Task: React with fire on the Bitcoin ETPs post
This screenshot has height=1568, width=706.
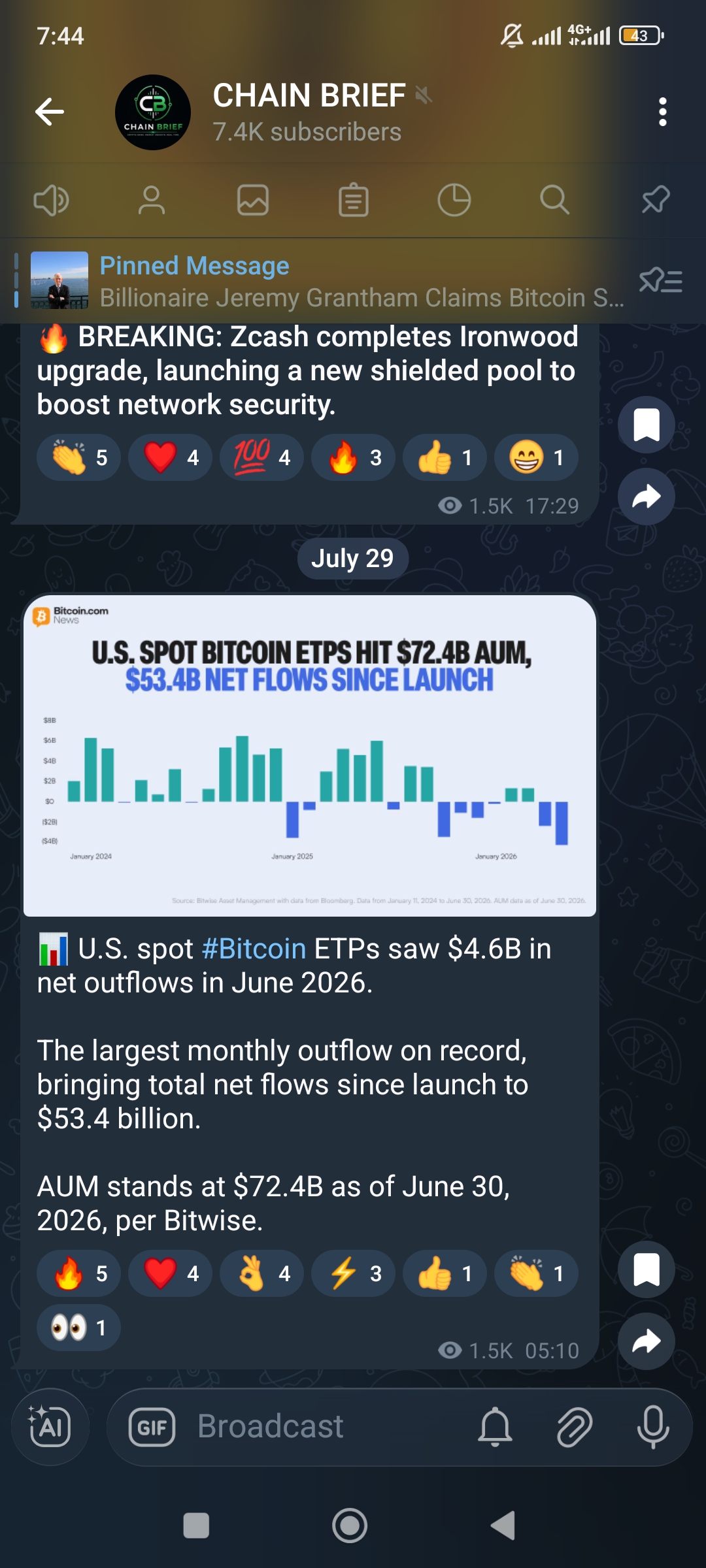Action: pyautogui.click(x=78, y=1273)
